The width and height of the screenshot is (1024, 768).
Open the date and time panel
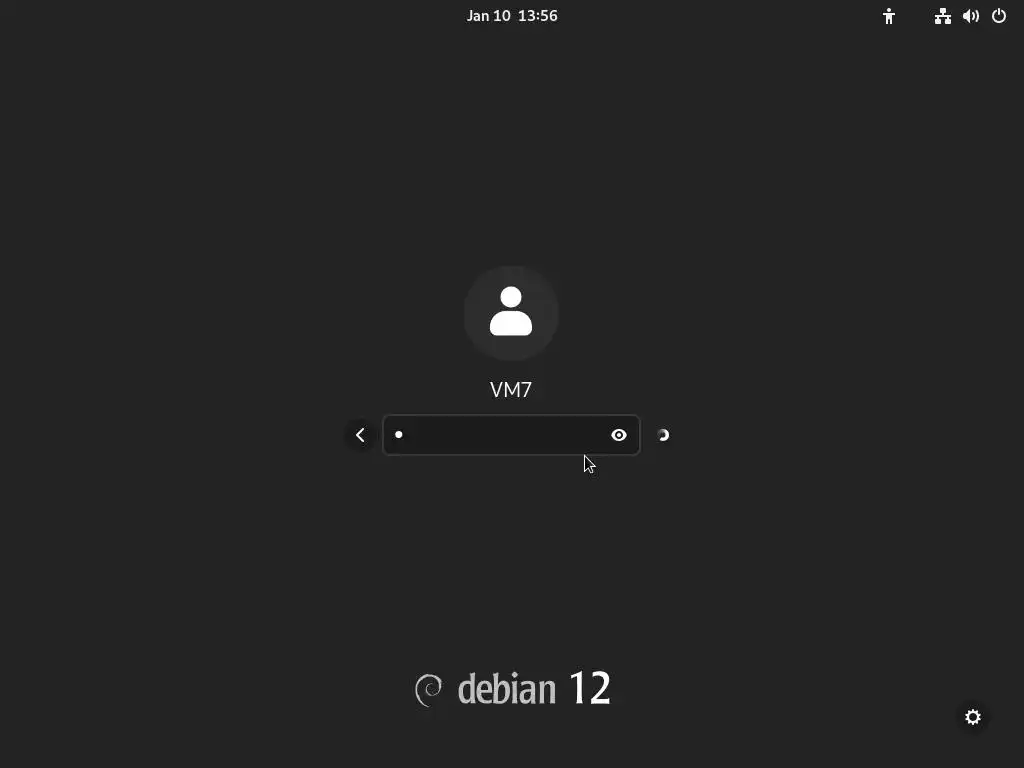click(x=512, y=16)
